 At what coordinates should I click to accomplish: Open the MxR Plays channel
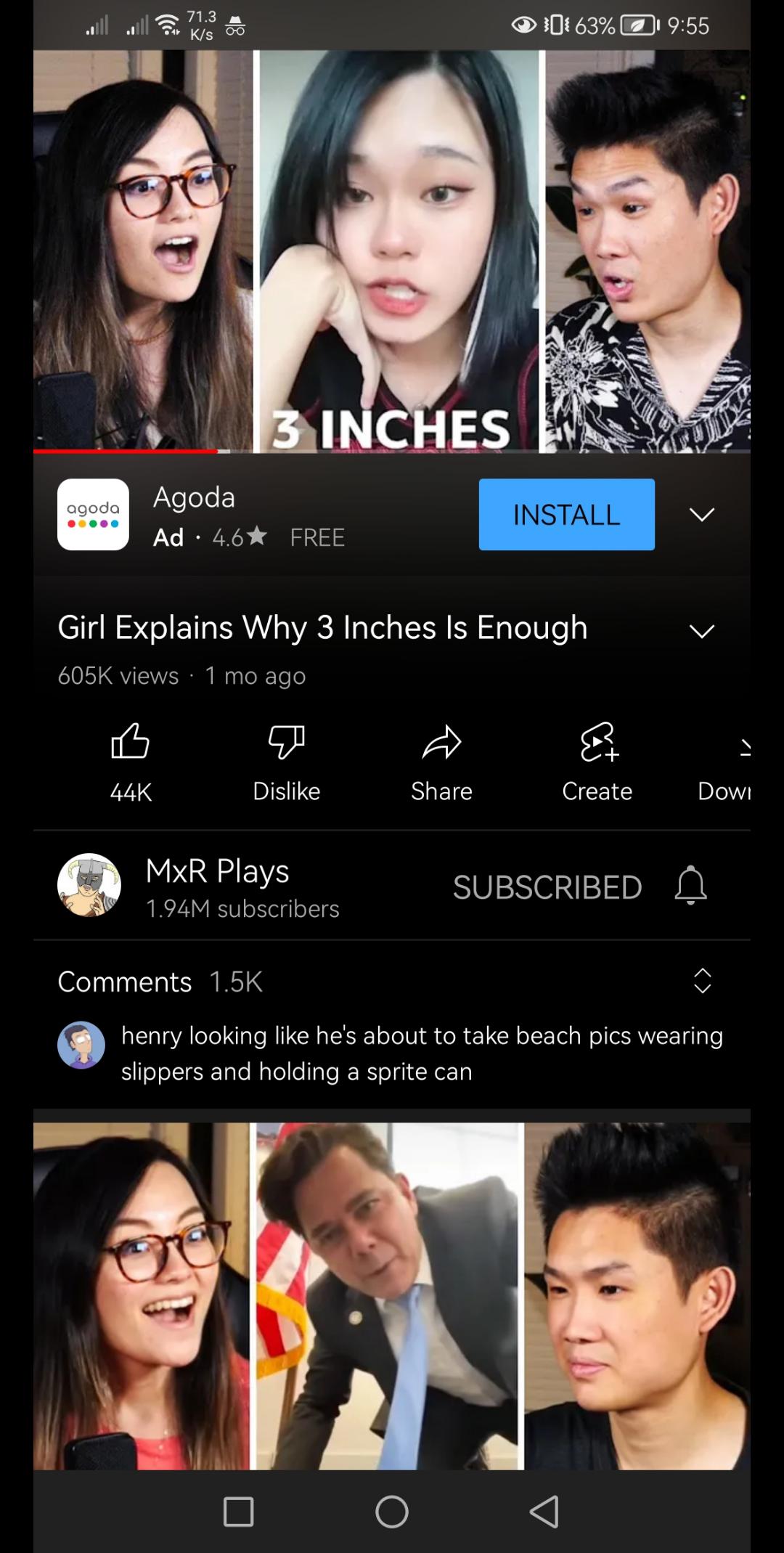pos(218,886)
